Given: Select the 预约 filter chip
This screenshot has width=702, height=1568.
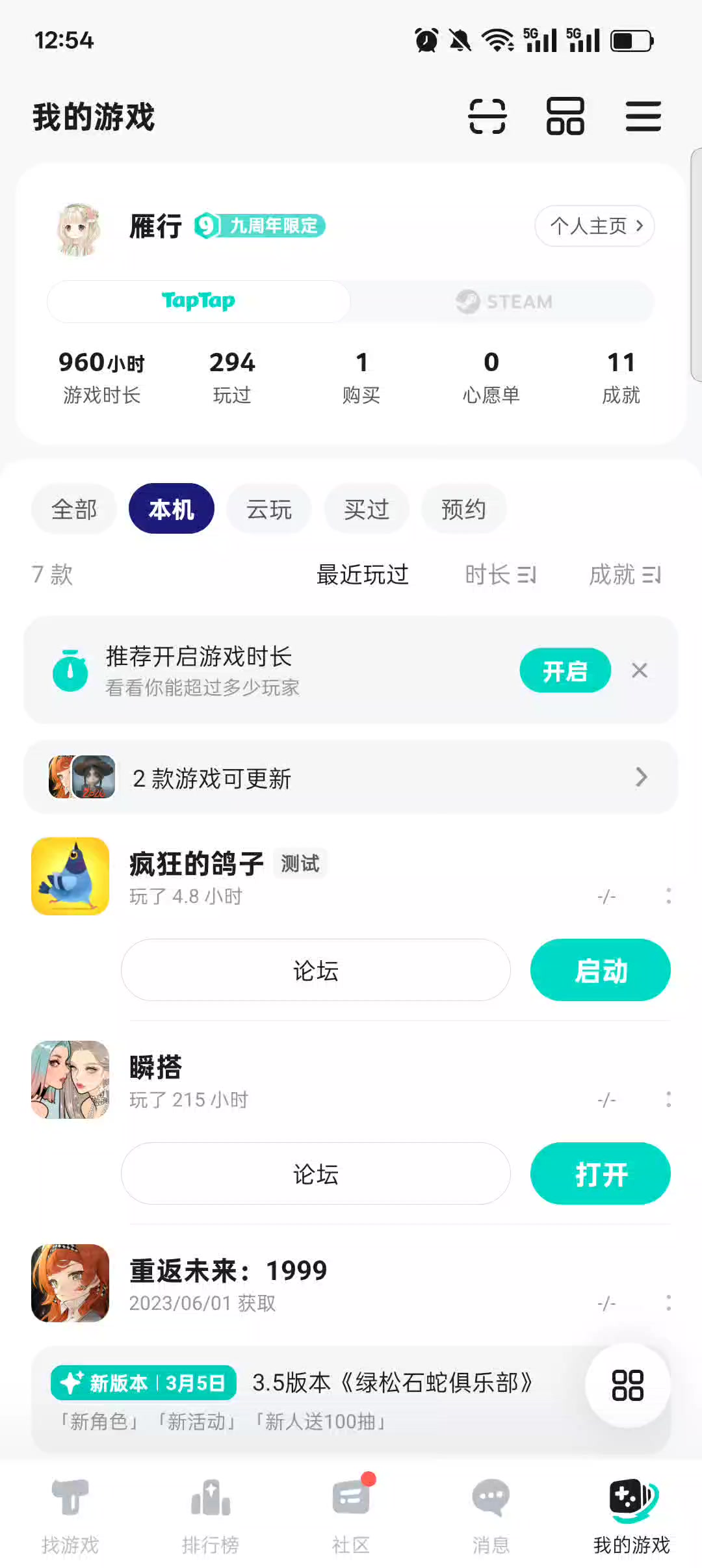Looking at the screenshot, I should tap(463, 509).
